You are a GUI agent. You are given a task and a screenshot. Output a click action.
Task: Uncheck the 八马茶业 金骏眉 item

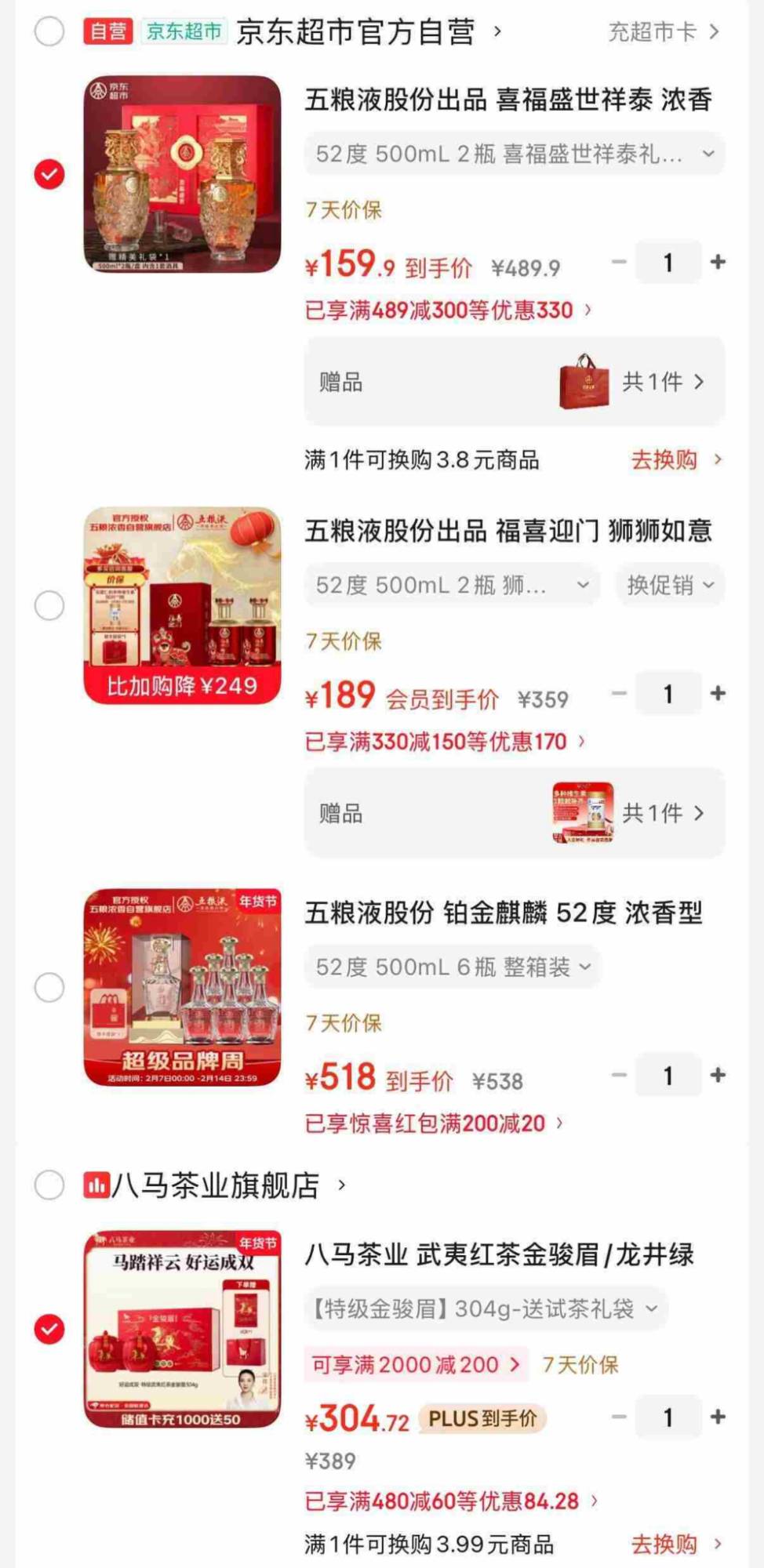(x=49, y=1329)
